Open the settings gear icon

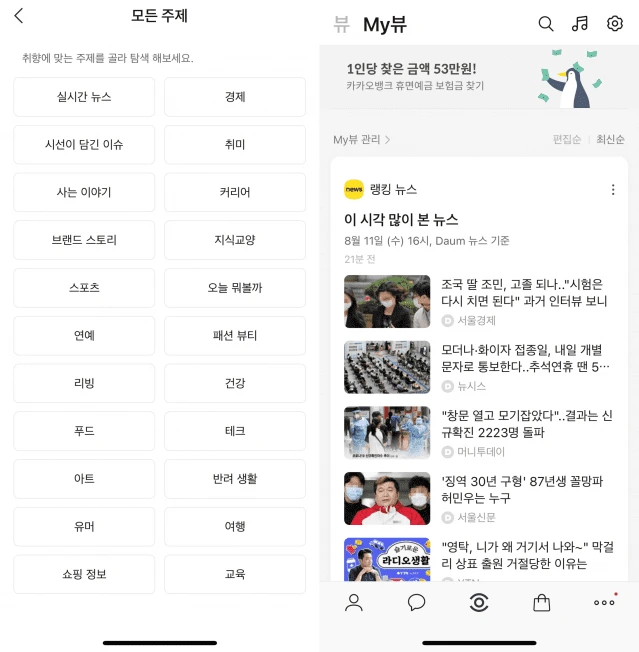614,23
